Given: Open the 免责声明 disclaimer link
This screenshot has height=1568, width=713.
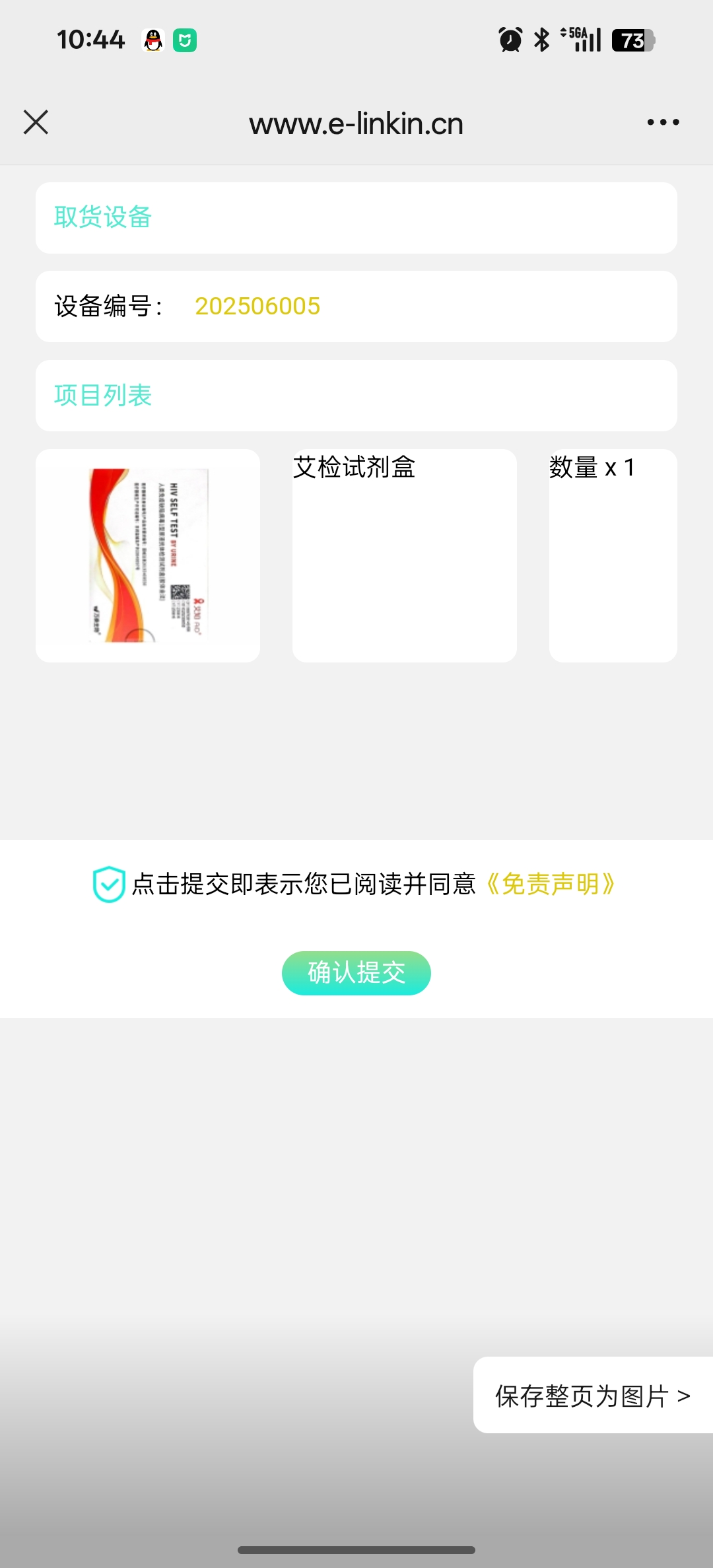Looking at the screenshot, I should click(551, 884).
